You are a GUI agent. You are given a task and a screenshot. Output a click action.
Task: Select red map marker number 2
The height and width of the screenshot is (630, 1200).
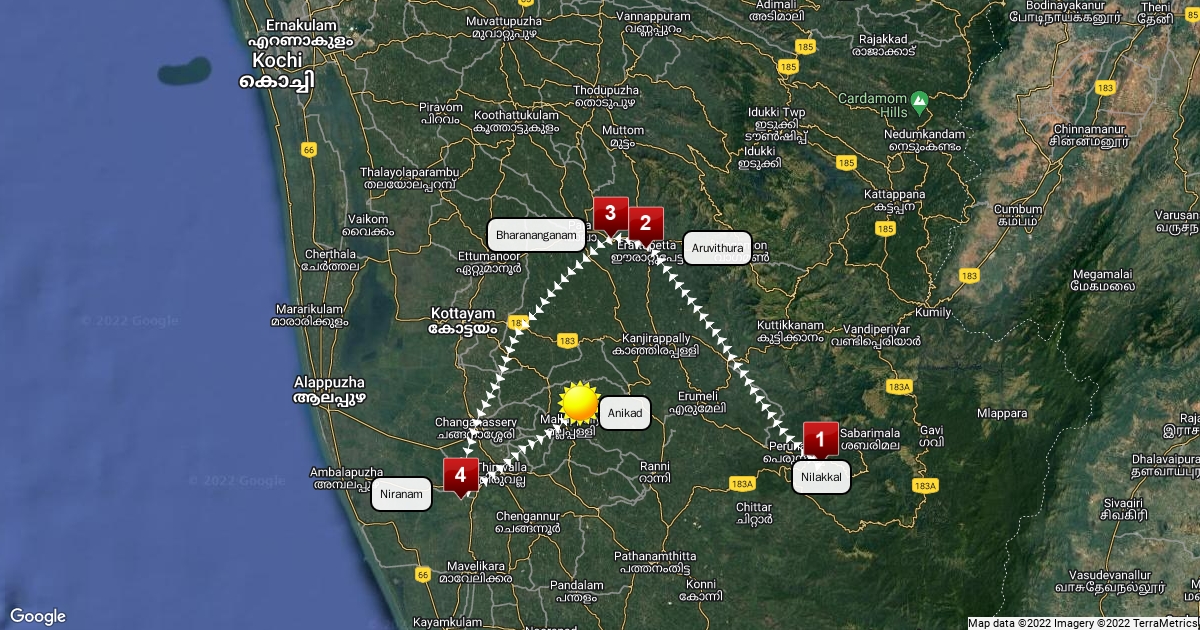646,225
